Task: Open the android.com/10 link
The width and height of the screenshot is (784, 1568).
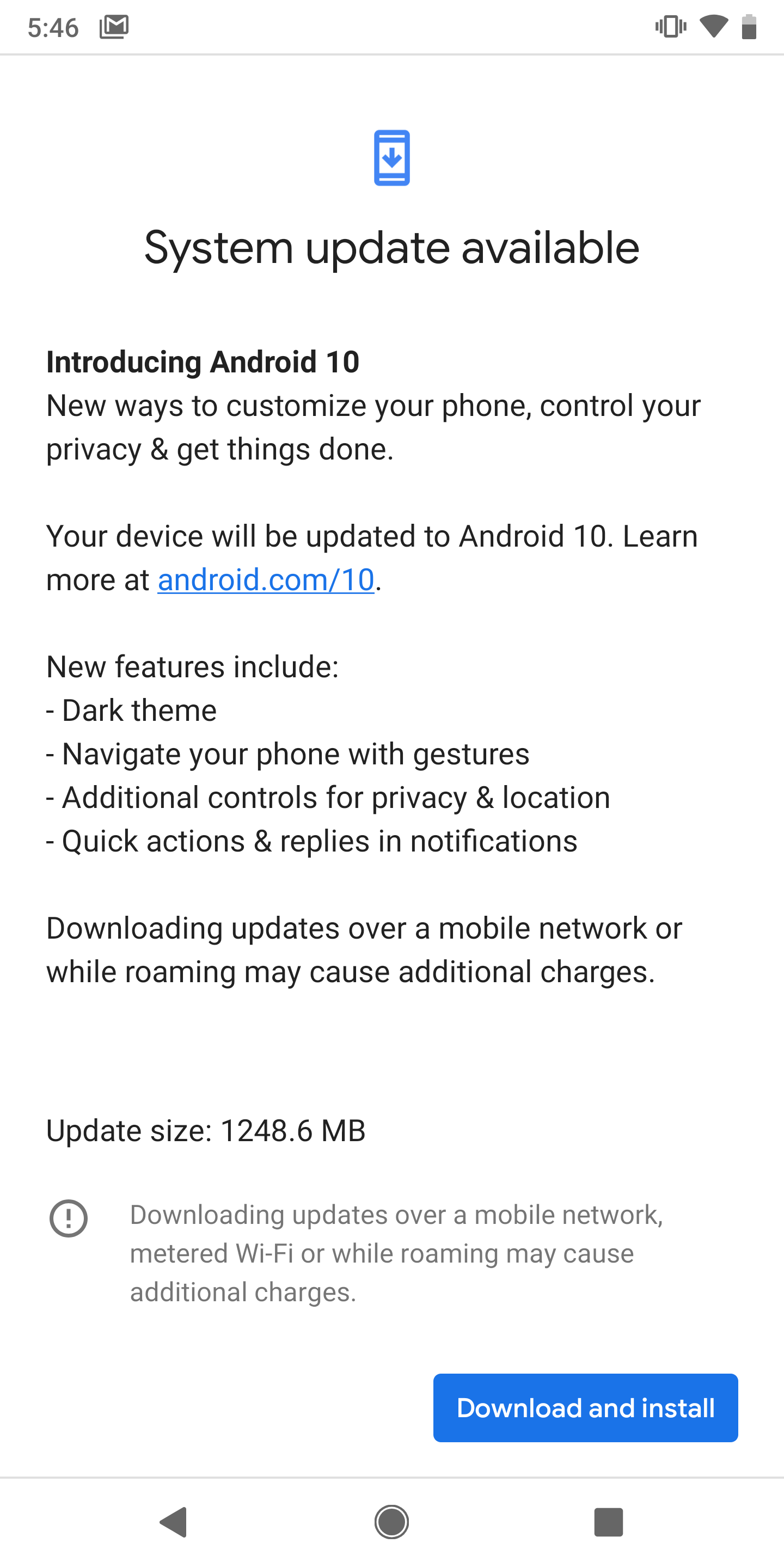Action: coord(266,579)
